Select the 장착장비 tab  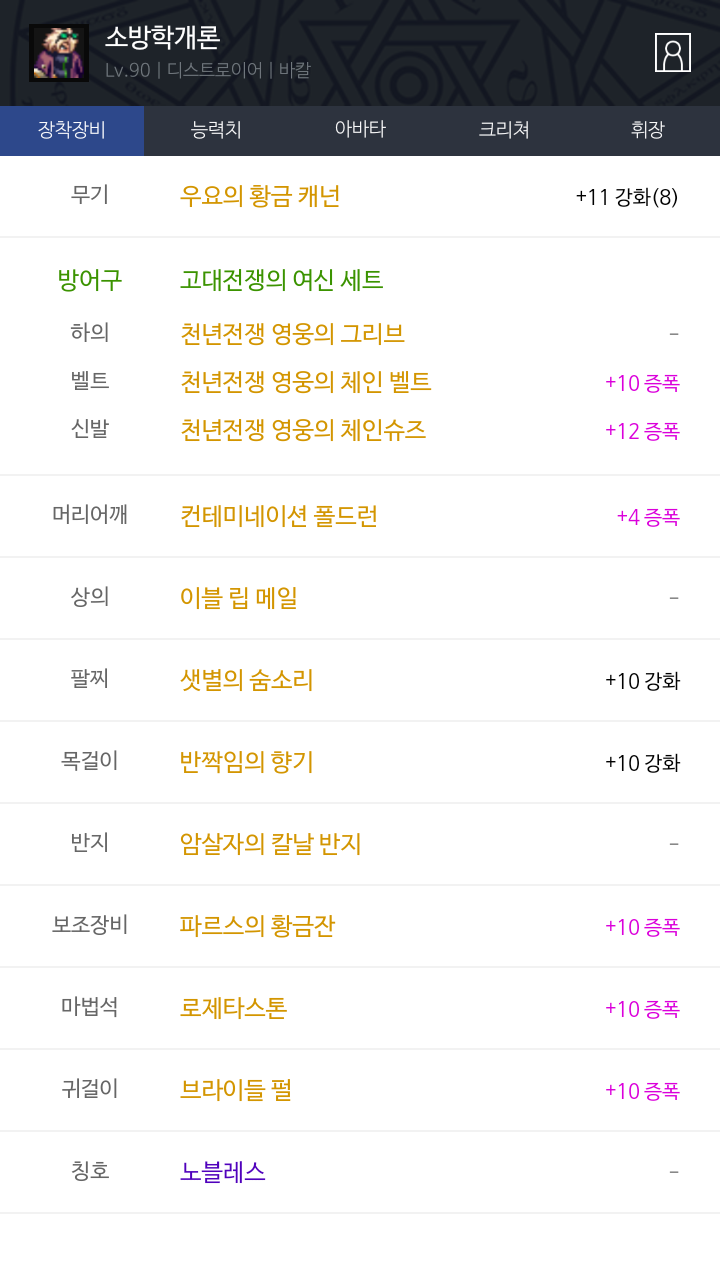tap(72, 130)
